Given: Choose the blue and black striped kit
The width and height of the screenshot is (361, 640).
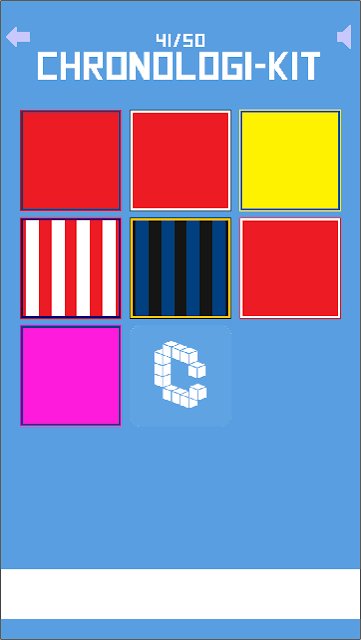Looking at the screenshot, I should click(180, 268).
